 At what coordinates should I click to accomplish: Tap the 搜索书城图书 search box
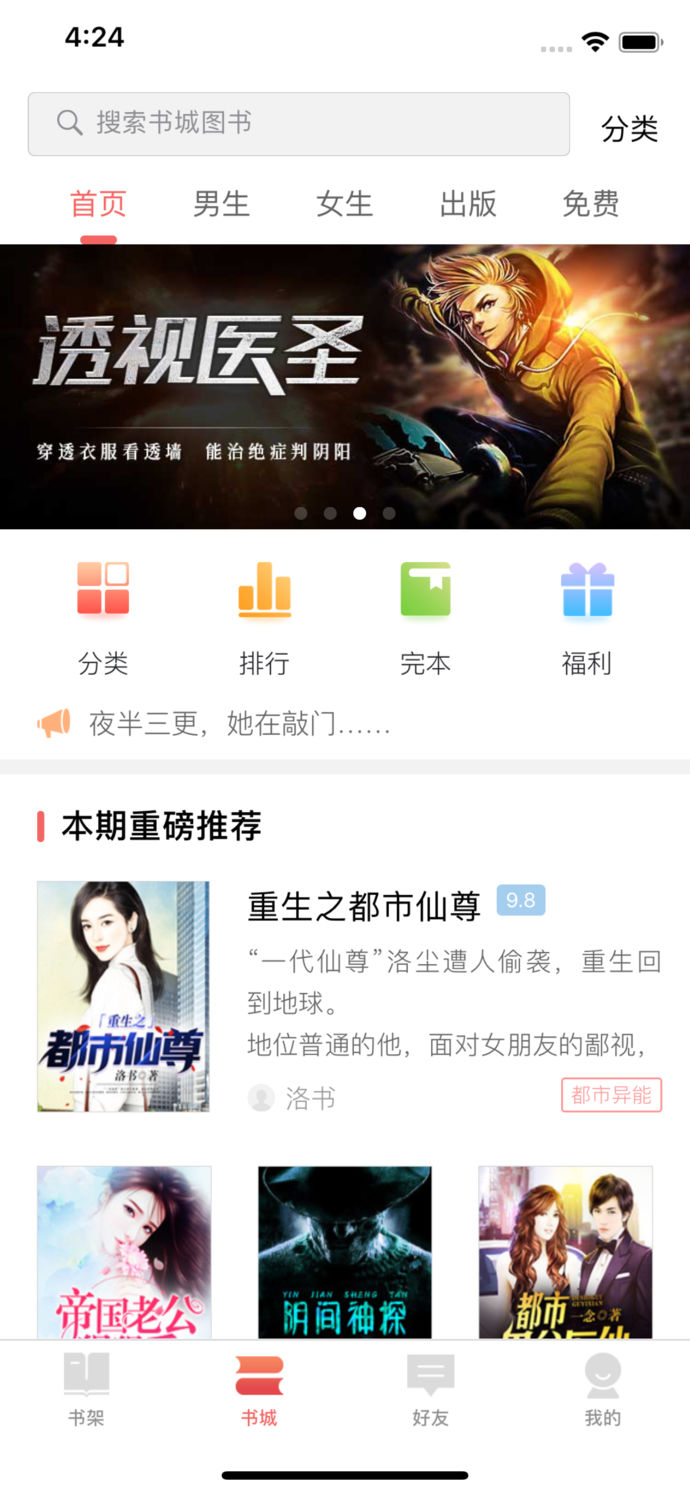coord(298,124)
